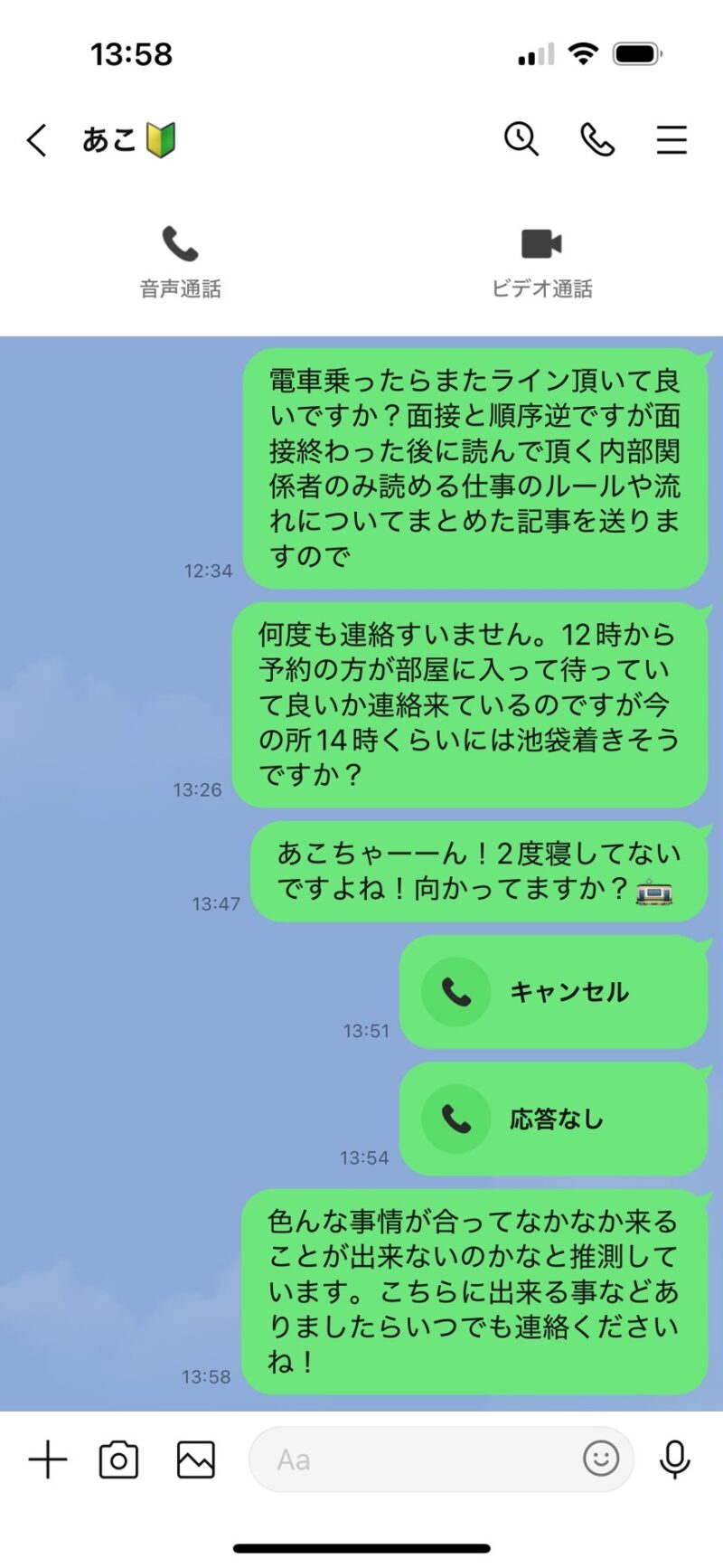Open the plus attachment menu
723x1568 pixels.
click(48, 1459)
